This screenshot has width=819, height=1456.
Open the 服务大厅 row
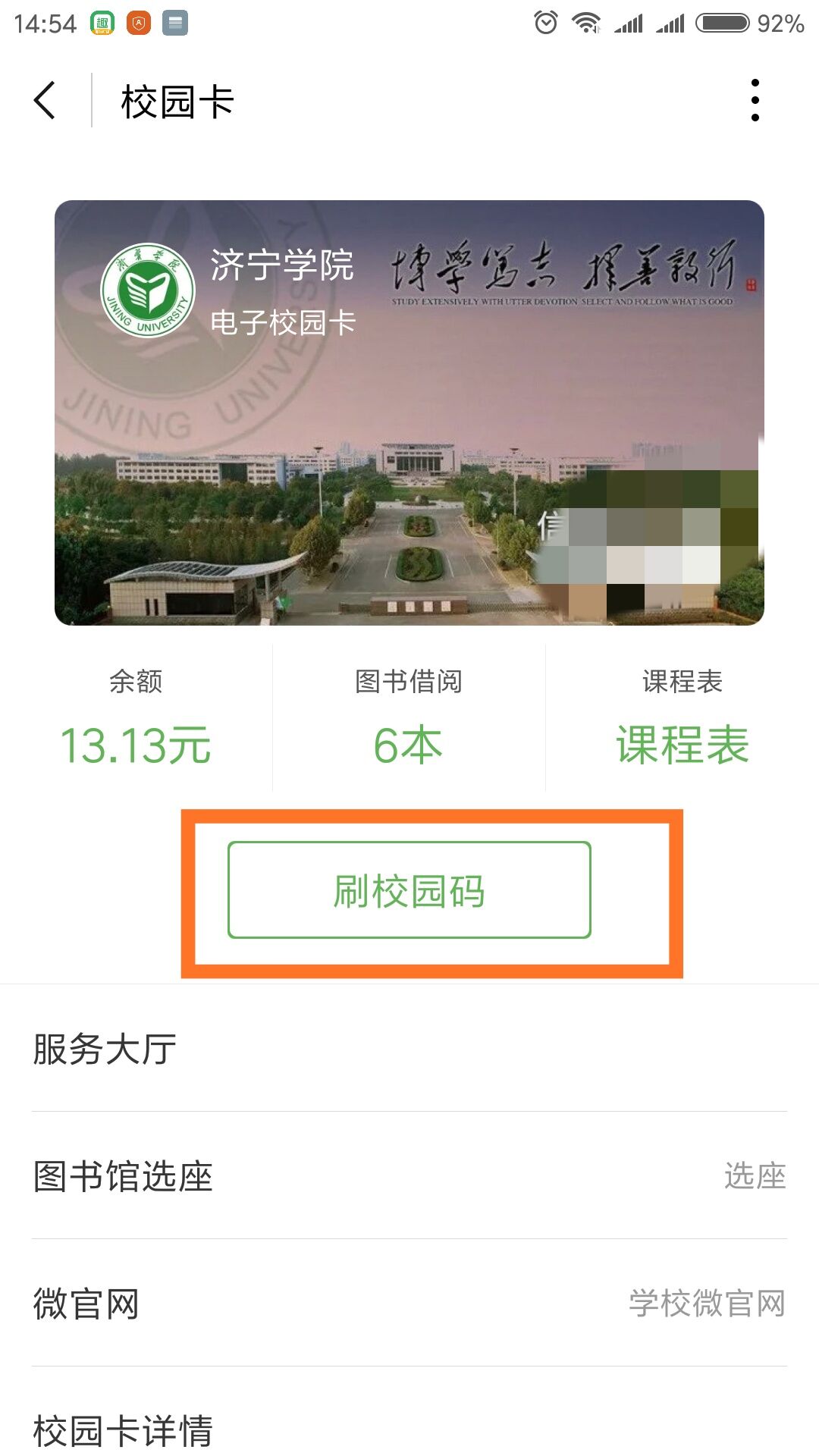(x=409, y=1050)
